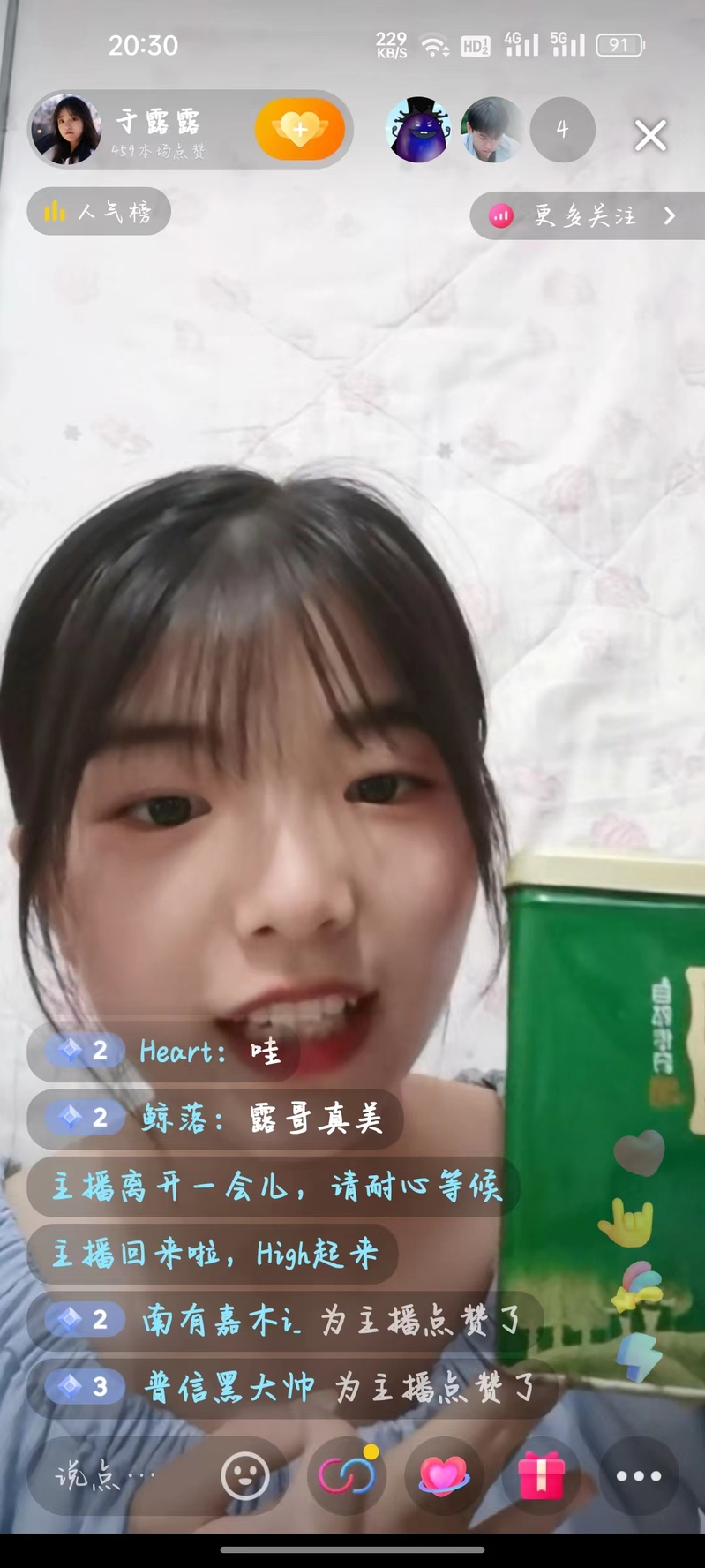Send a like with the heart icon

tap(443, 1475)
